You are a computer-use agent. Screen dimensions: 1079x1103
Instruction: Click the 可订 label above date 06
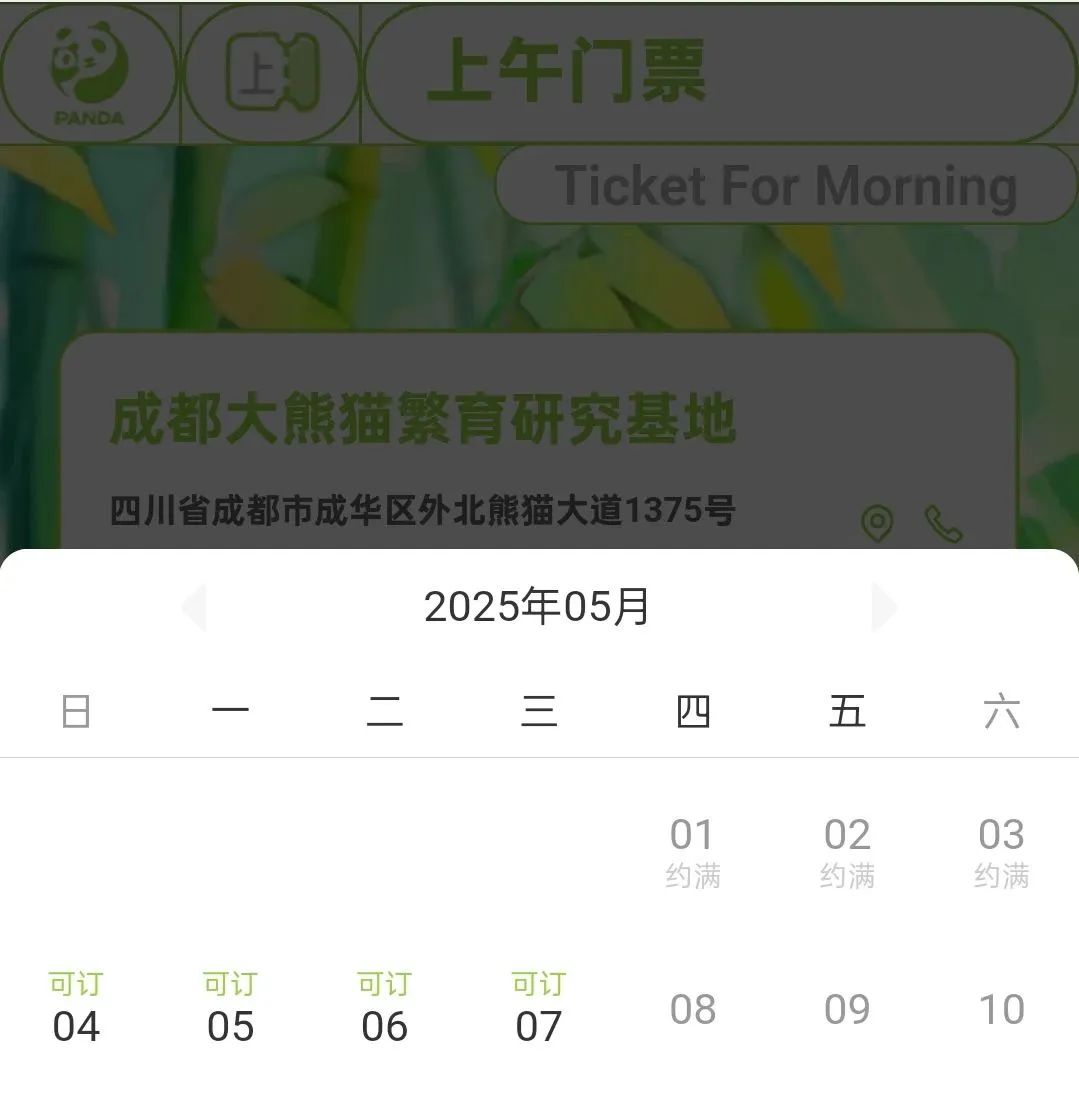coord(385,984)
